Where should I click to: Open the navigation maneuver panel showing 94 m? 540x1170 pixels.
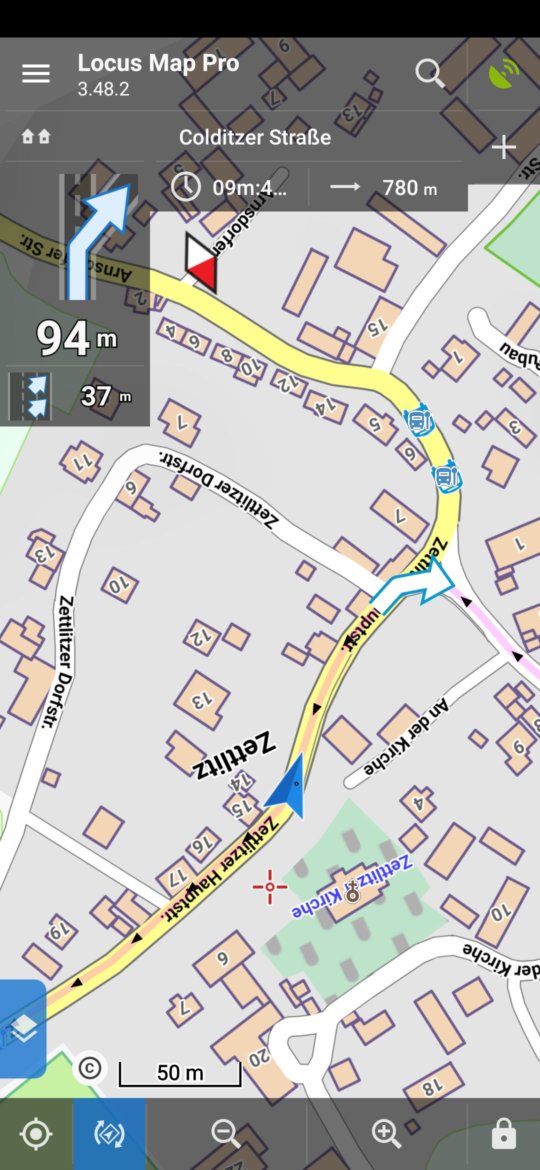coord(75,265)
